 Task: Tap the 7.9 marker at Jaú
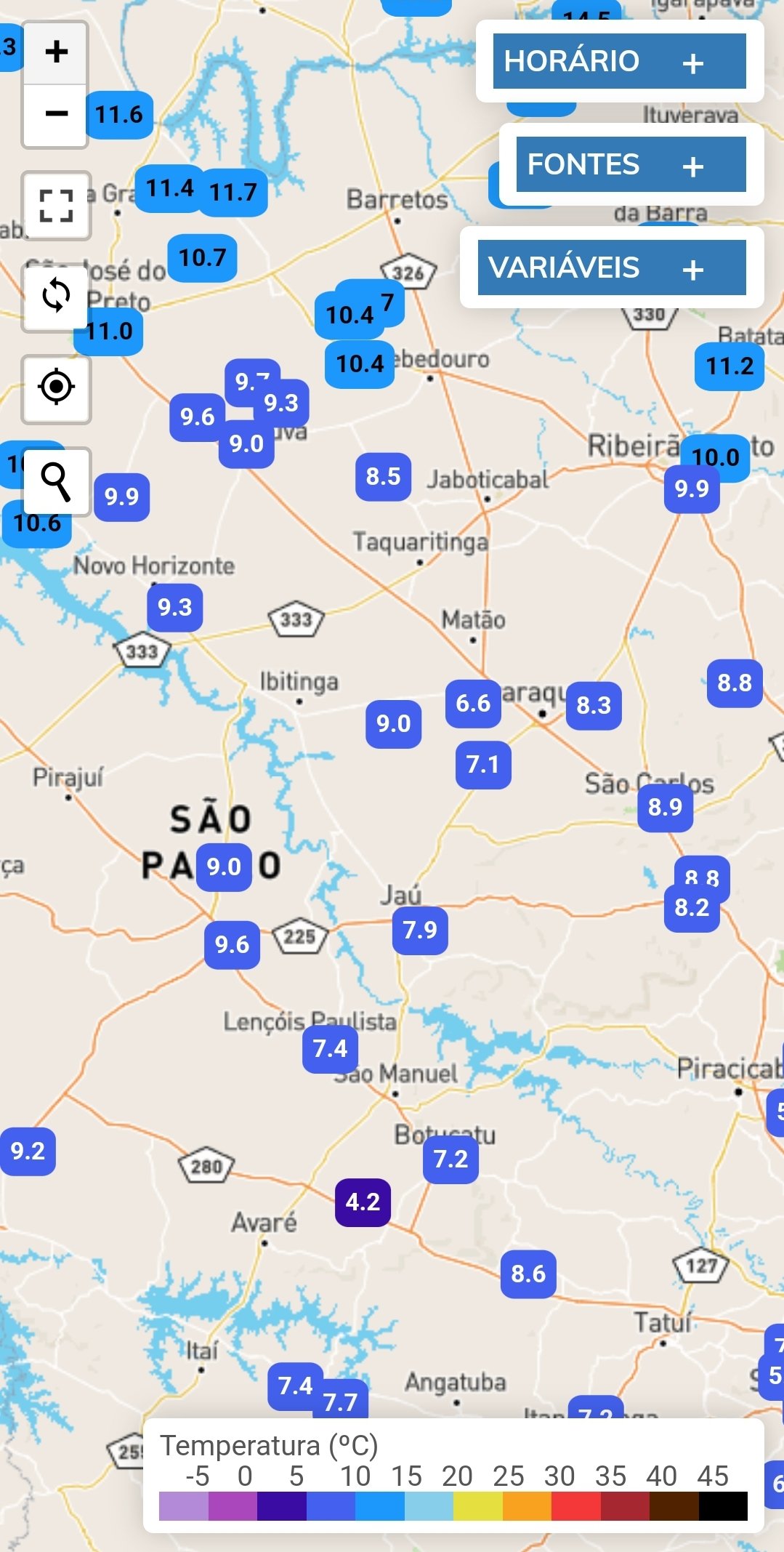point(420,930)
